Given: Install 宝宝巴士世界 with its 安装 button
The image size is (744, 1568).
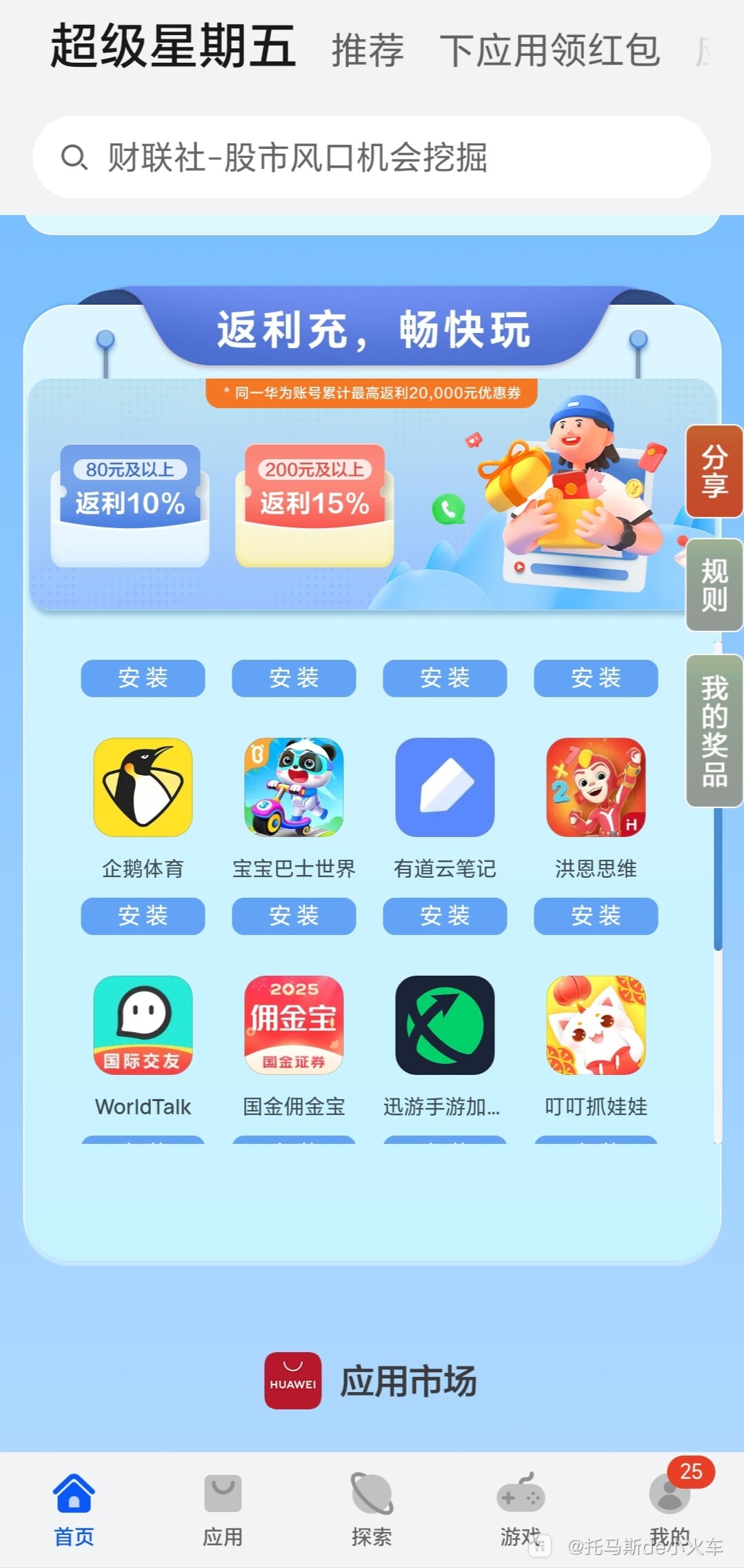Looking at the screenshot, I should click(x=294, y=916).
